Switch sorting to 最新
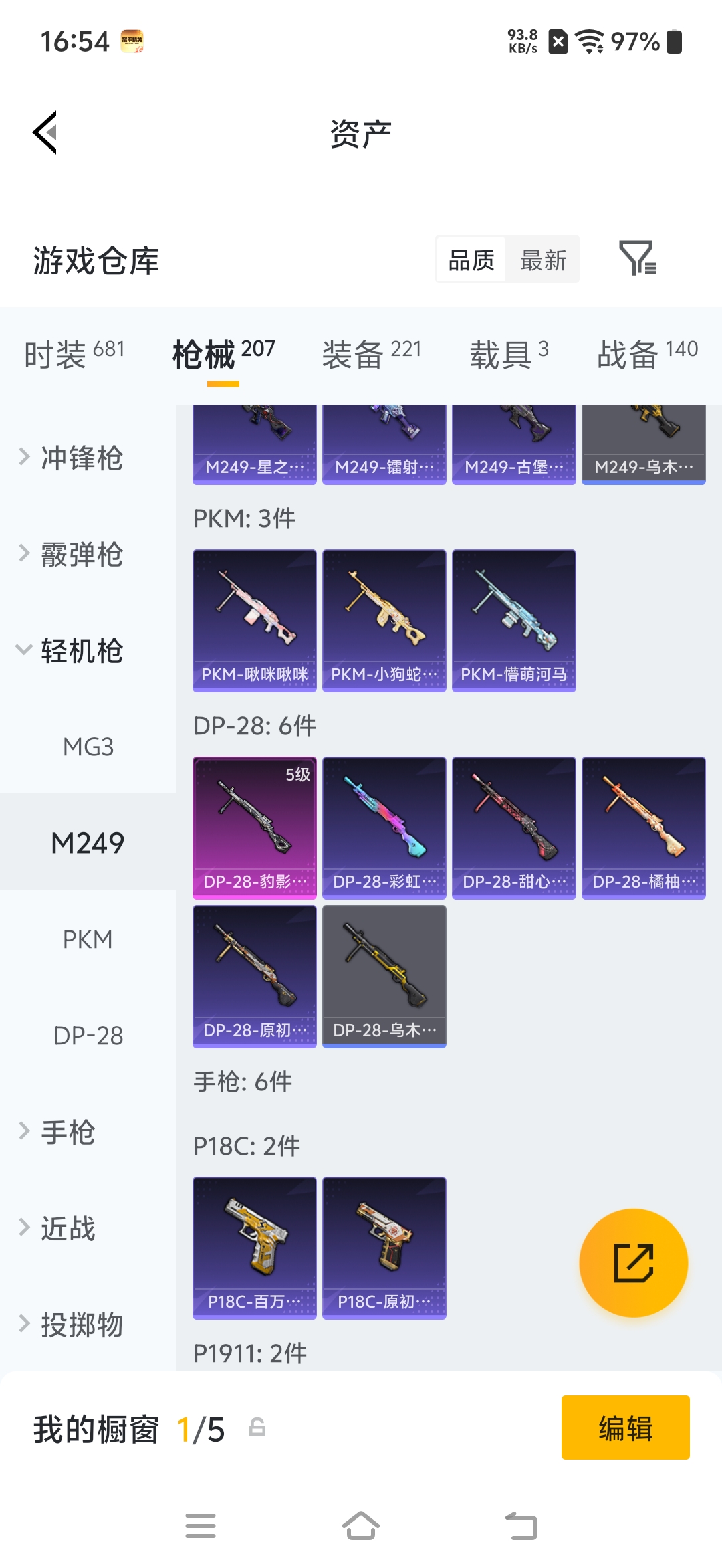 (x=542, y=260)
